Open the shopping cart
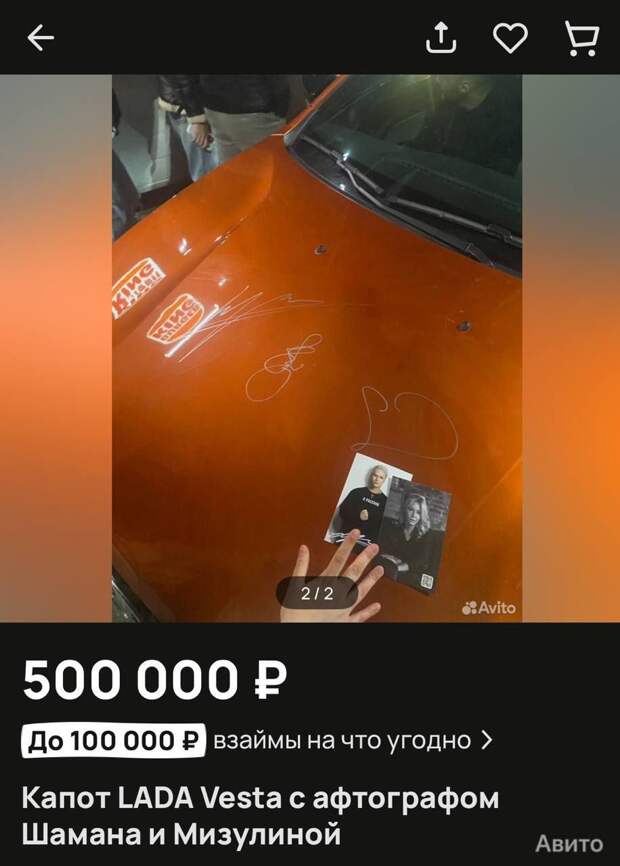 point(581,38)
